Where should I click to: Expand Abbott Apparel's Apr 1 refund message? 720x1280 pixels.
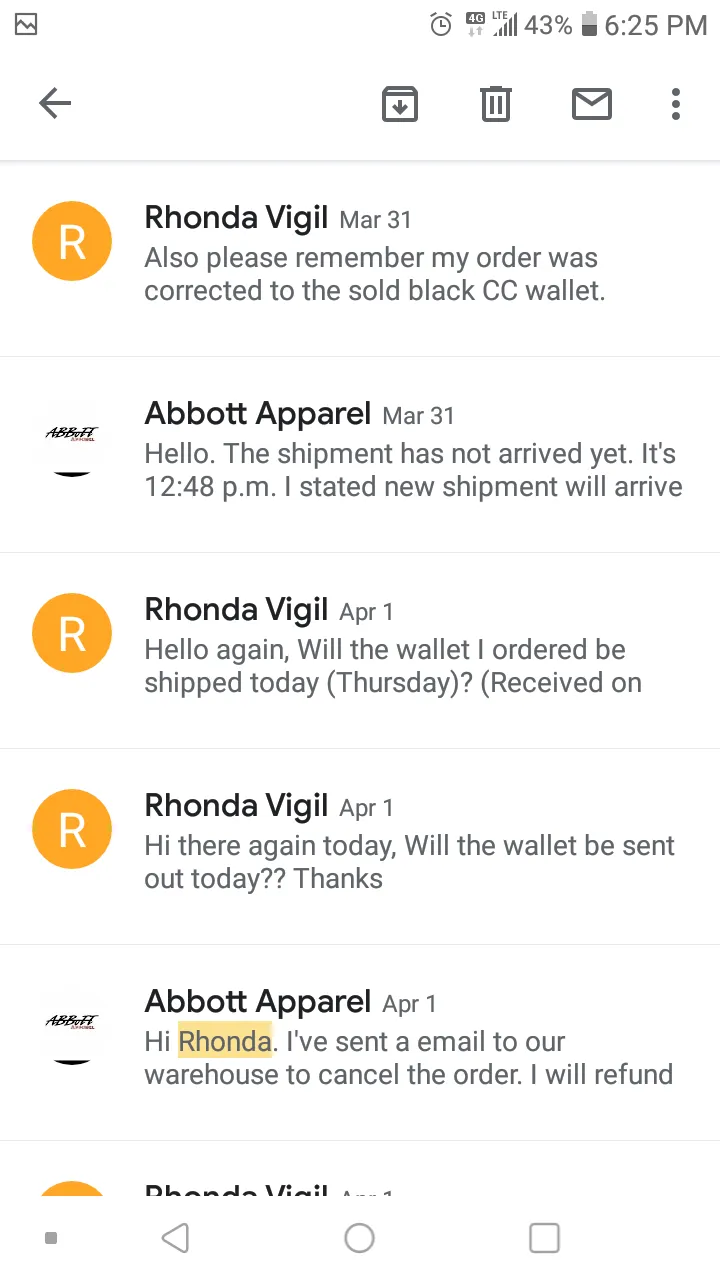(360, 1042)
